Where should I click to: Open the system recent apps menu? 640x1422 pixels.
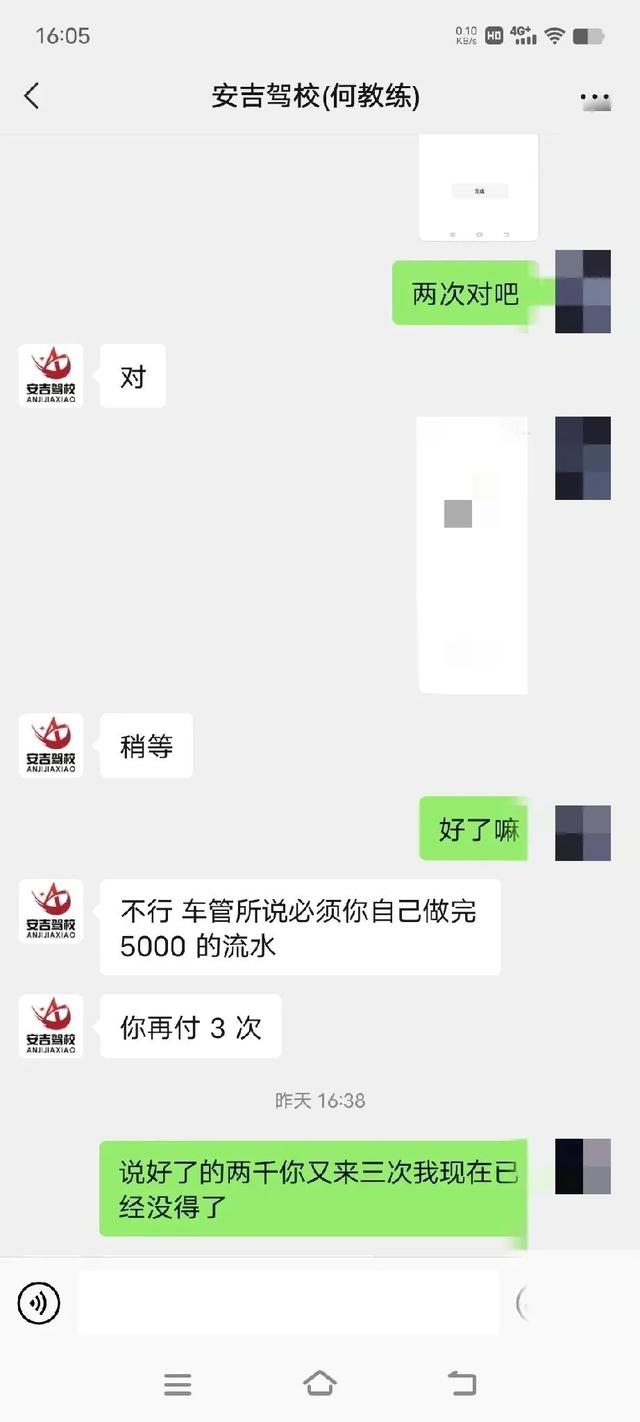pos(178,1383)
